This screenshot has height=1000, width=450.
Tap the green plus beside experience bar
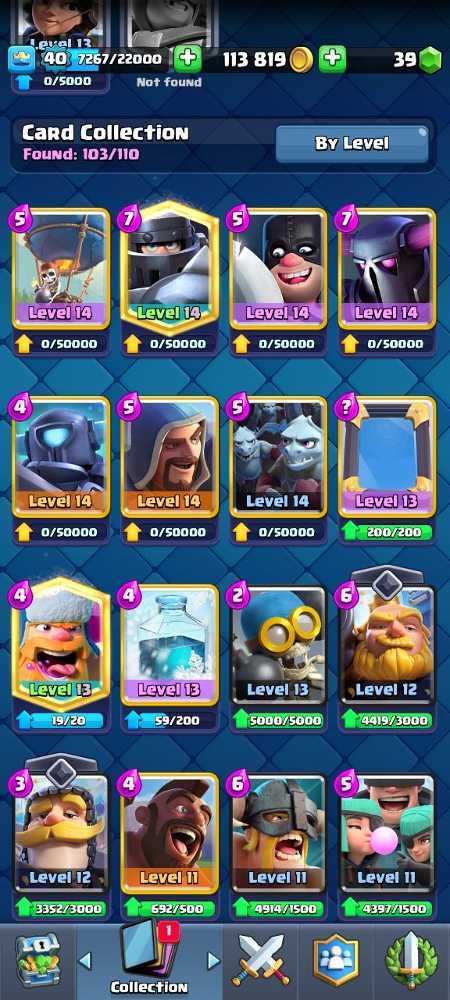(187, 60)
